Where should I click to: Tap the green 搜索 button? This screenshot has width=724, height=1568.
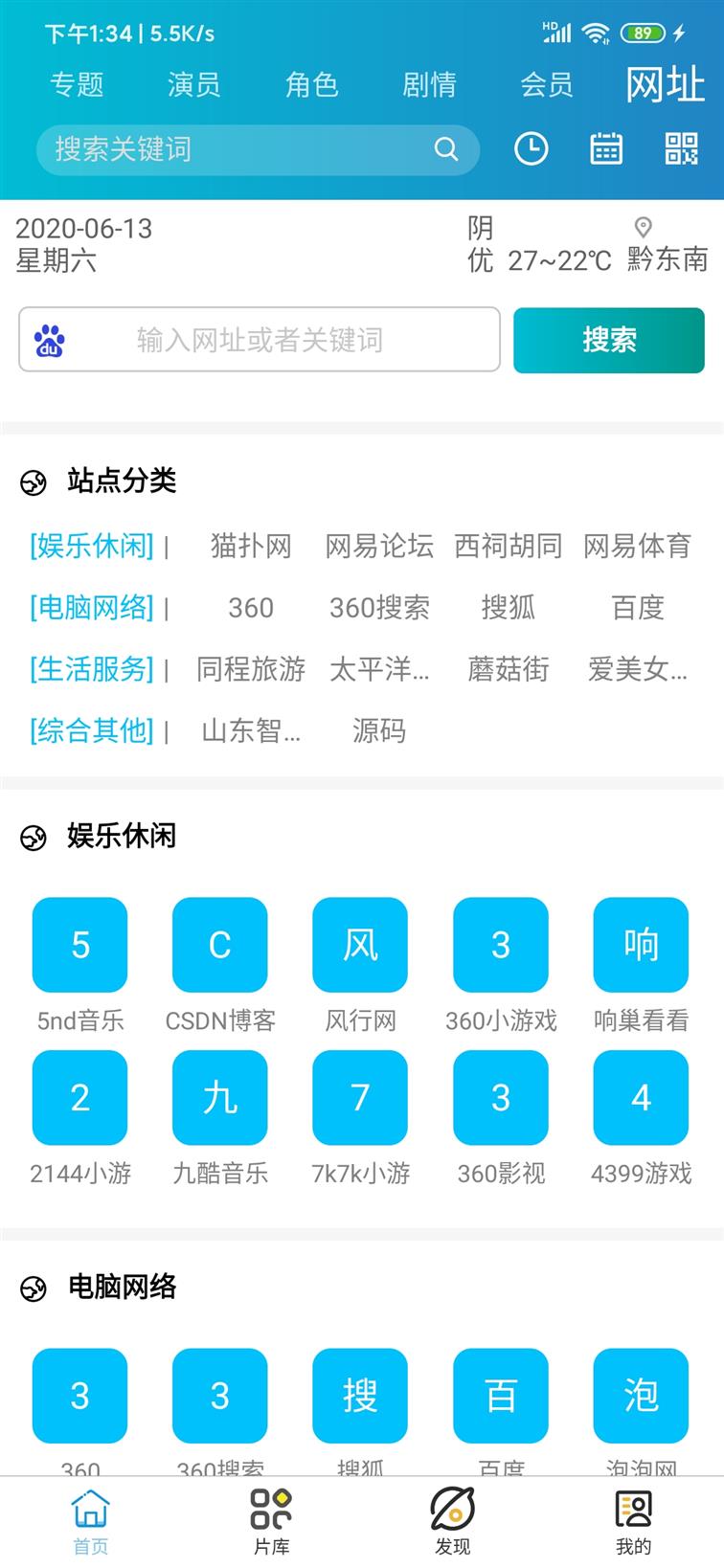tap(609, 340)
